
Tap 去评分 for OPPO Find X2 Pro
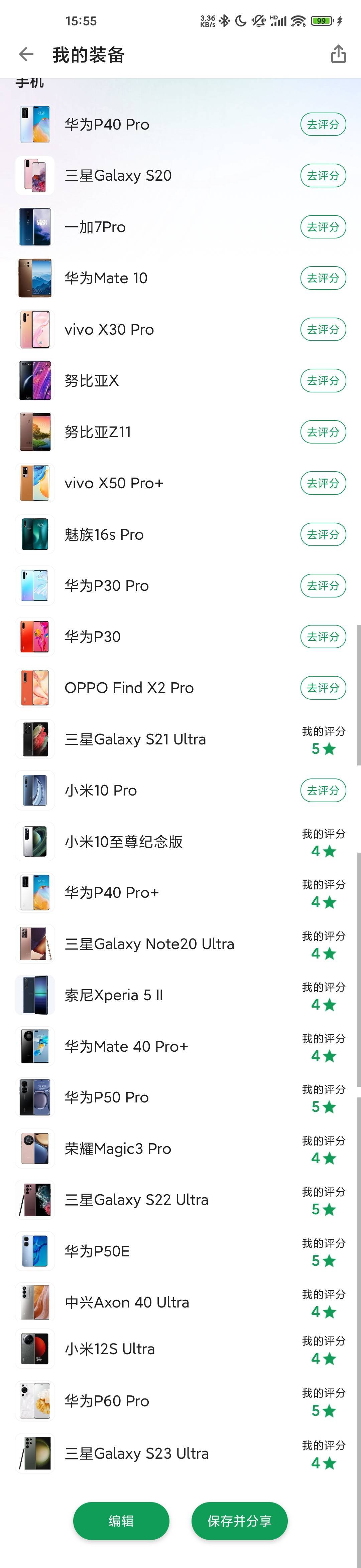click(323, 688)
